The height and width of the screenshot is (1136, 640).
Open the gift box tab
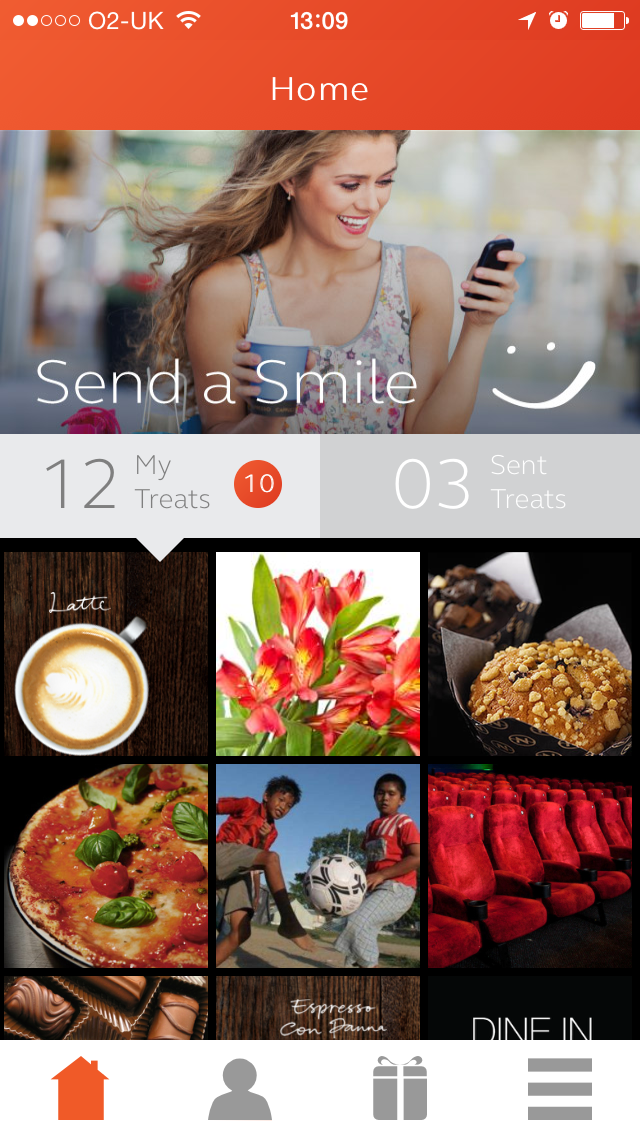(x=400, y=1088)
